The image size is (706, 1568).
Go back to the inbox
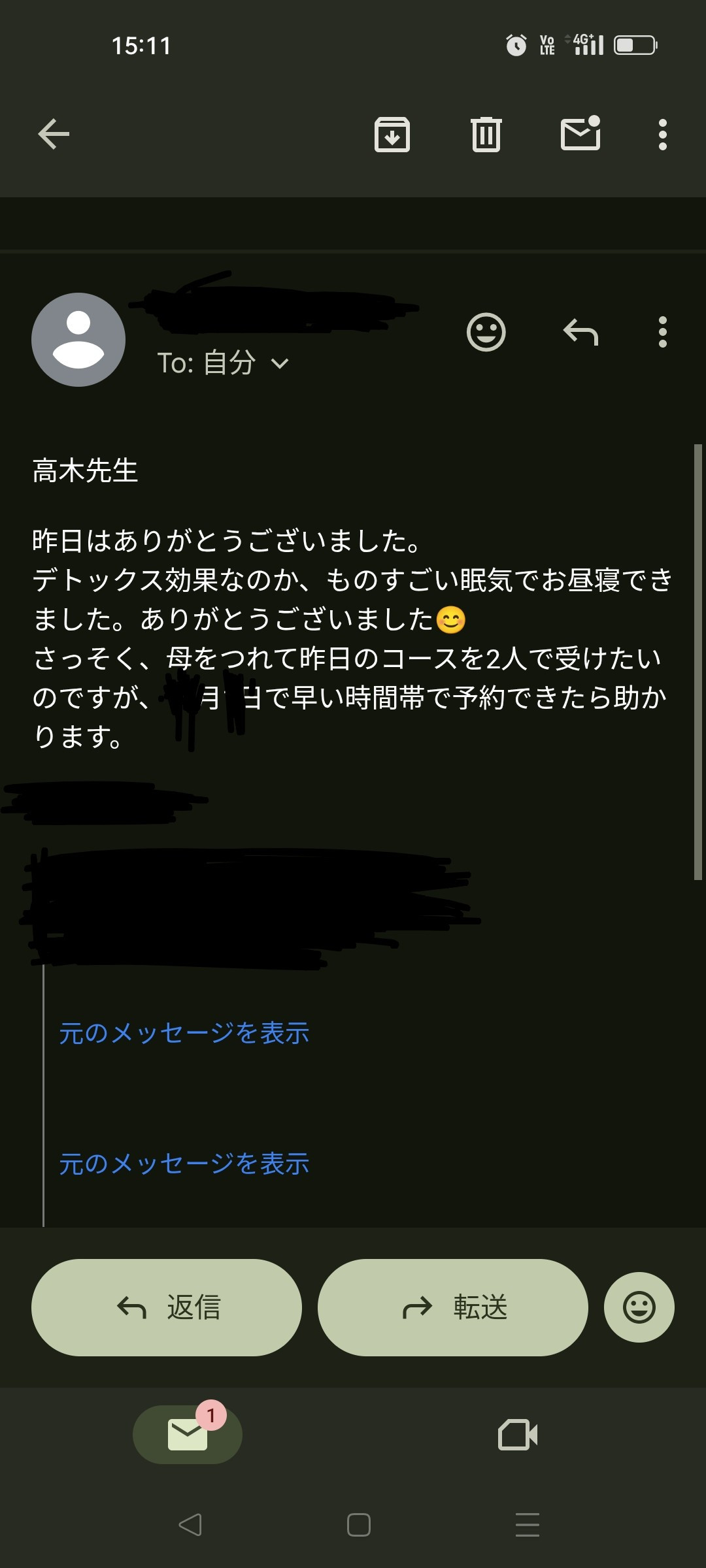click(x=54, y=135)
